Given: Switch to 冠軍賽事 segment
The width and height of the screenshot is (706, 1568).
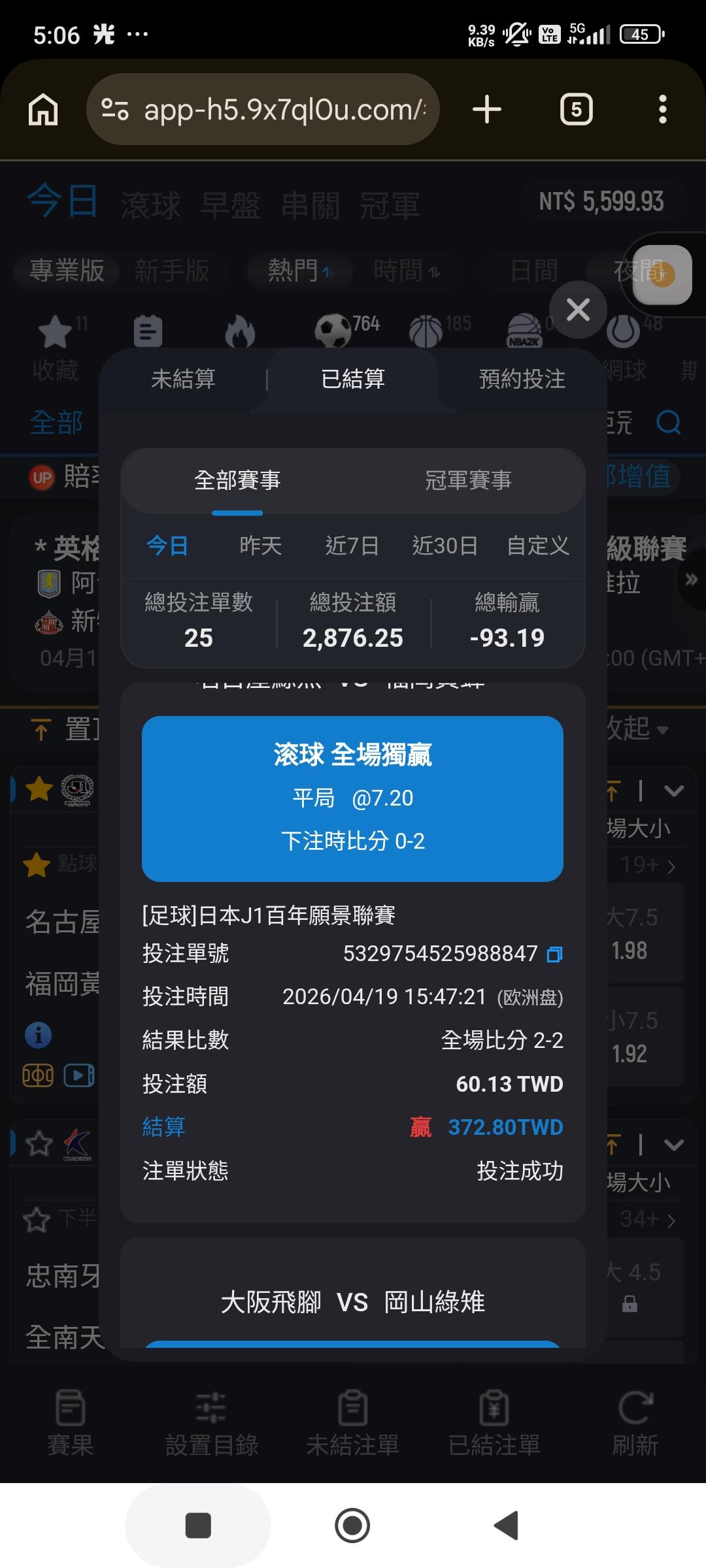Looking at the screenshot, I should pos(468,480).
